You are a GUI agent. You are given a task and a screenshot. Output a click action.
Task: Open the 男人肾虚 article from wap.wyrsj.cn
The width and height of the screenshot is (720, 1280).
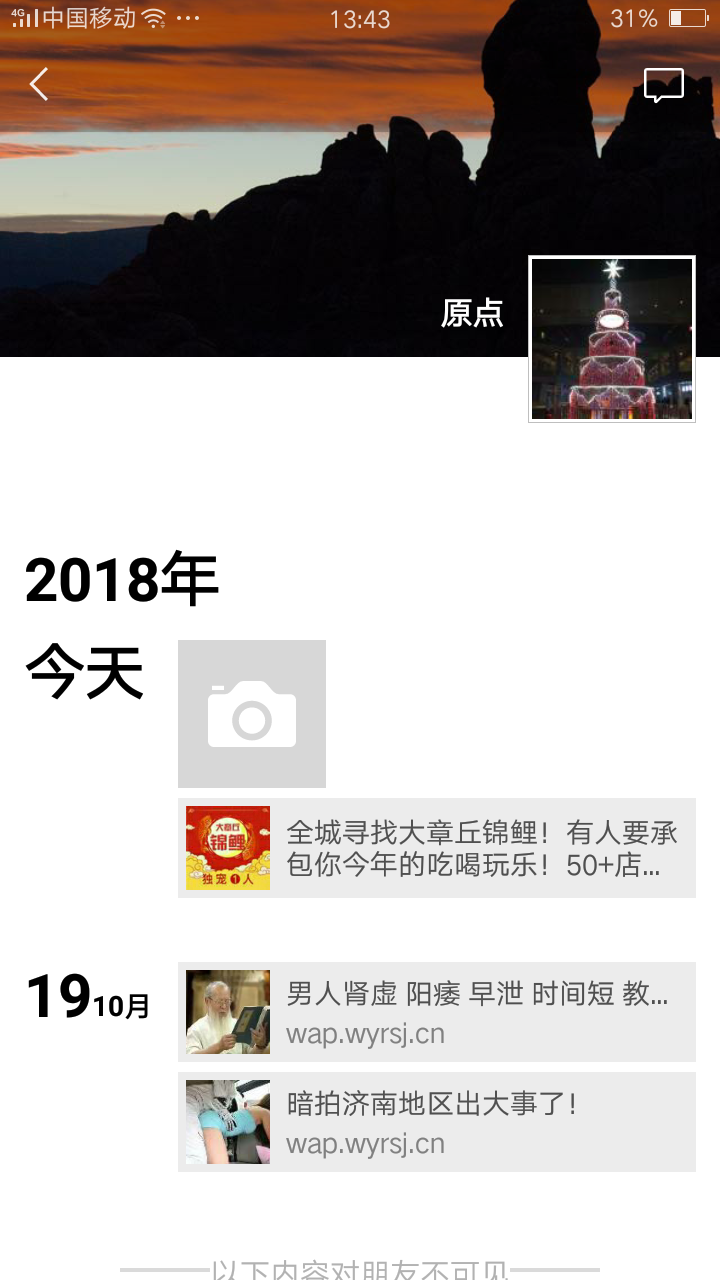click(437, 1012)
